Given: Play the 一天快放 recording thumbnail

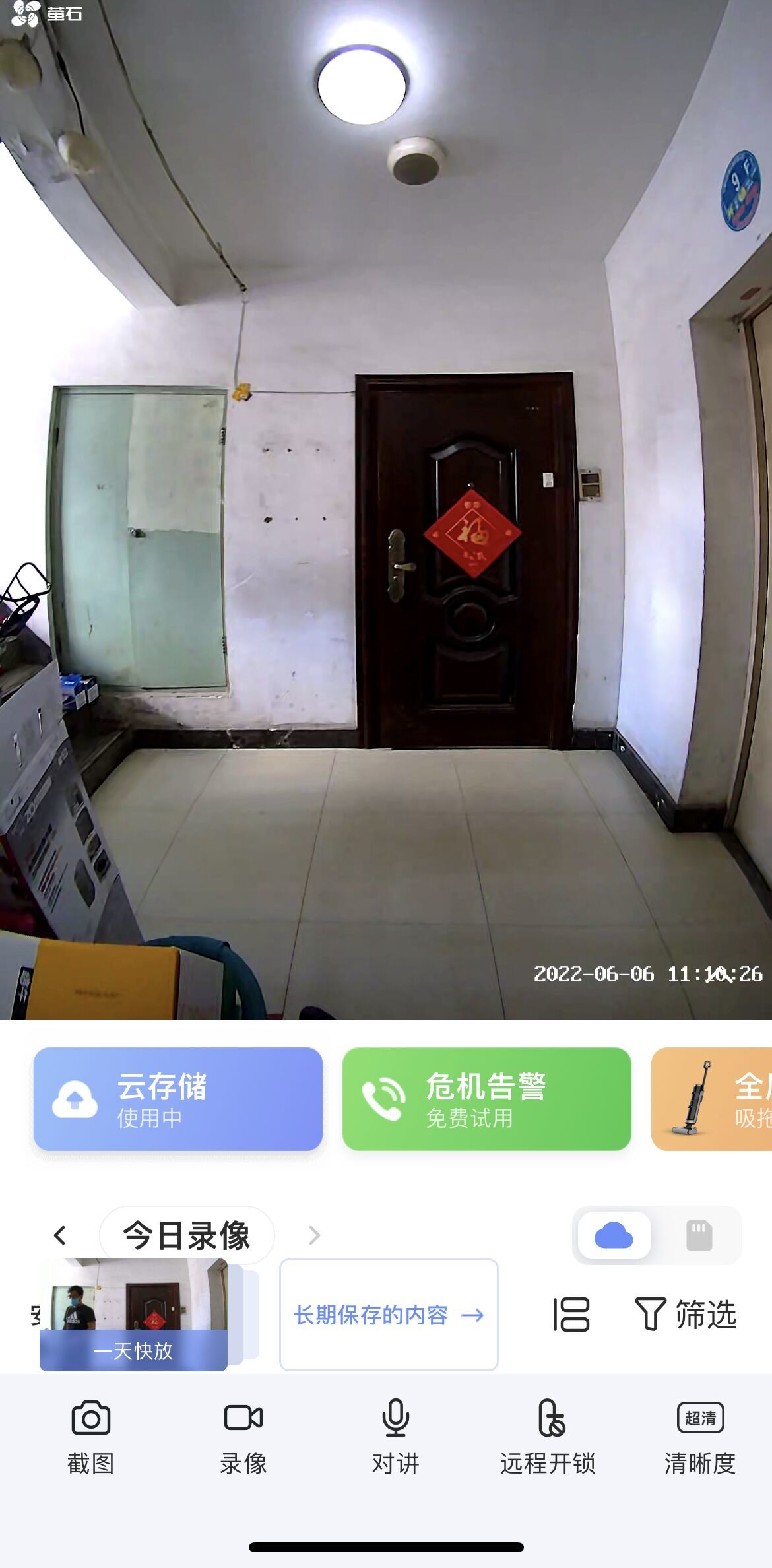Looking at the screenshot, I should (x=134, y=1314).
